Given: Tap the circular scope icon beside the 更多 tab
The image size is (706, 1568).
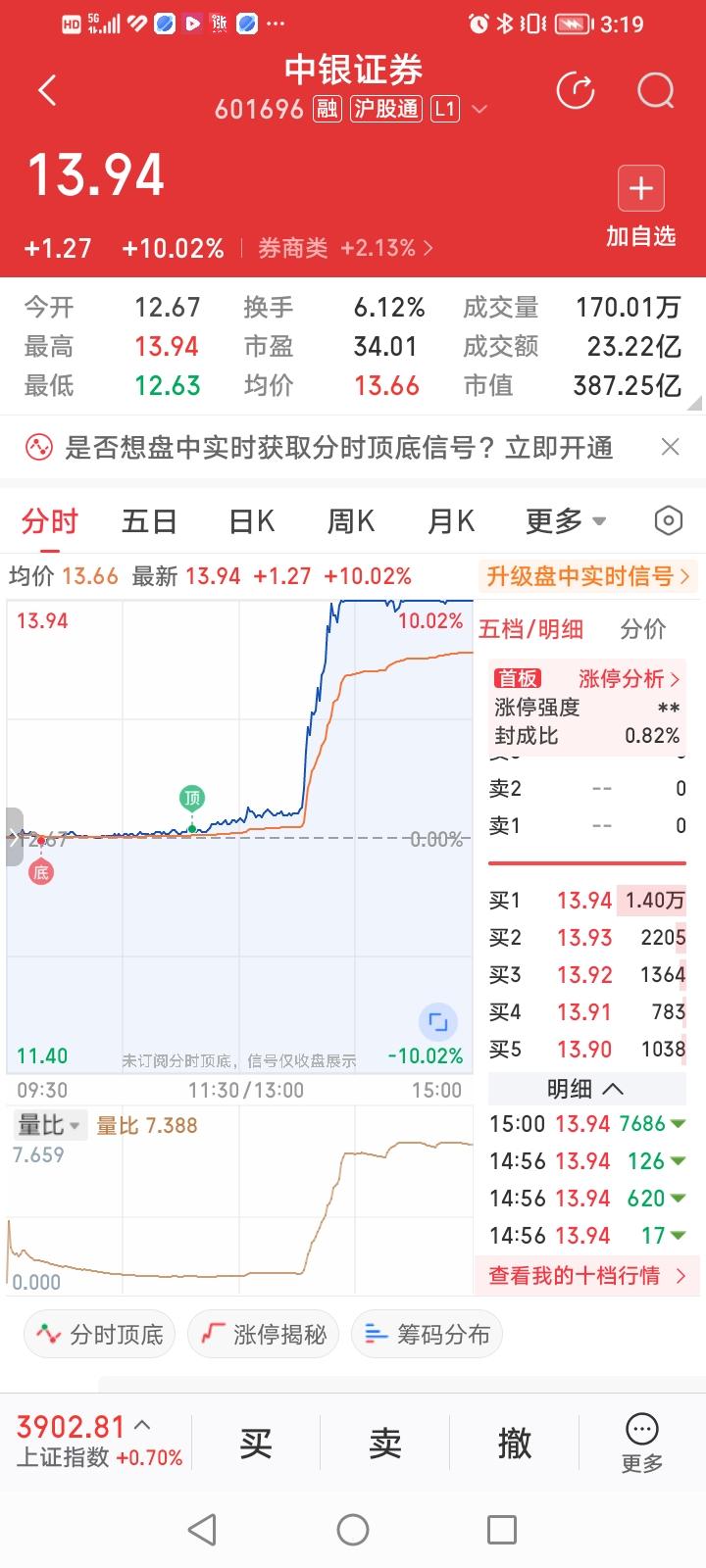Looking at the screenshot, I should click(x=668, y=521).
